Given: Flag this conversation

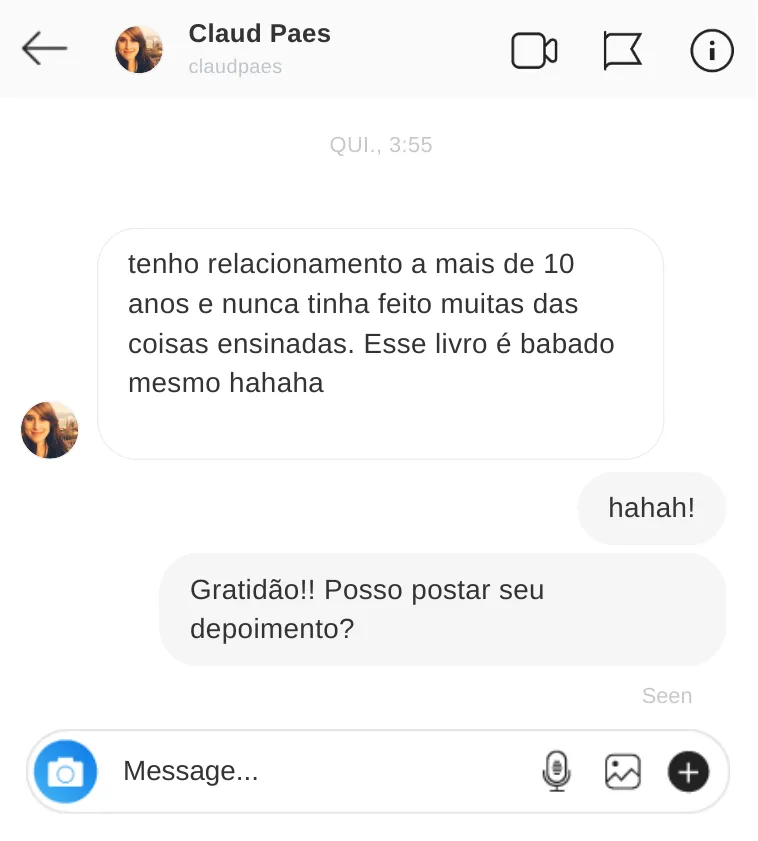Looking at the screenshot, I should tap(622, 50).
